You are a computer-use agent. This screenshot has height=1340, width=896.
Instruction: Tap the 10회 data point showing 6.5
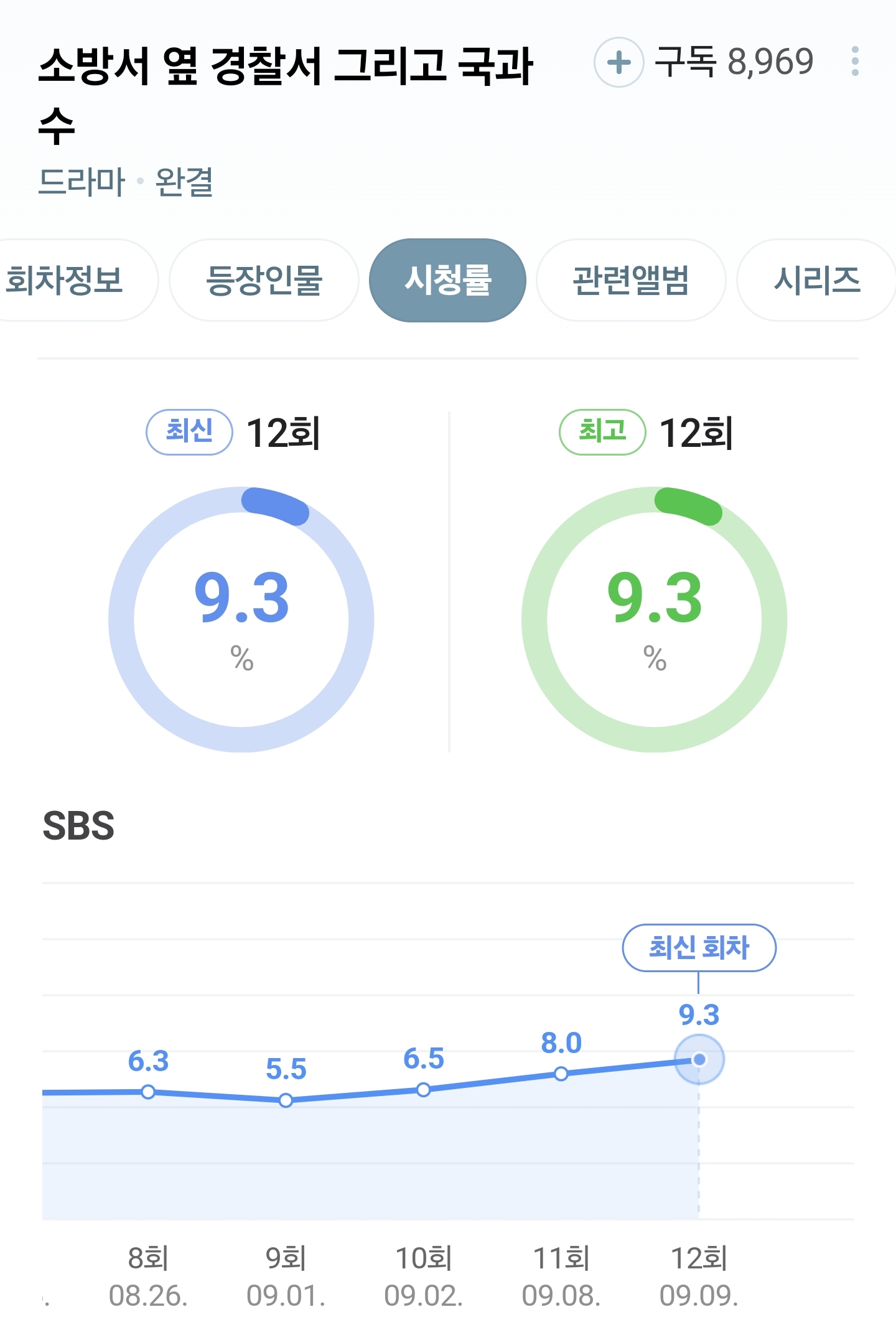(x=424, y=1090)
